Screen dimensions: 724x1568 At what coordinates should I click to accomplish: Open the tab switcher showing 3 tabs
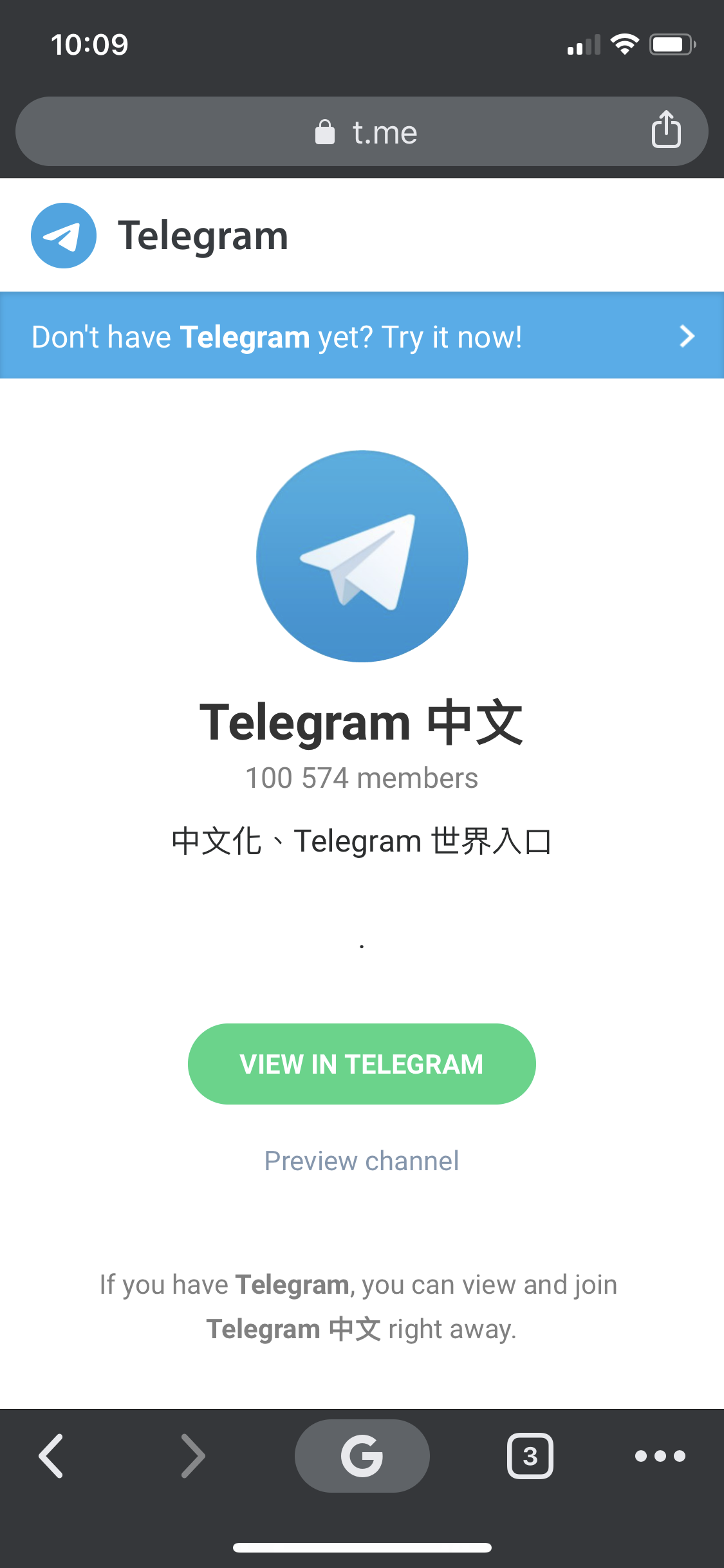[x=530, y=1456]
